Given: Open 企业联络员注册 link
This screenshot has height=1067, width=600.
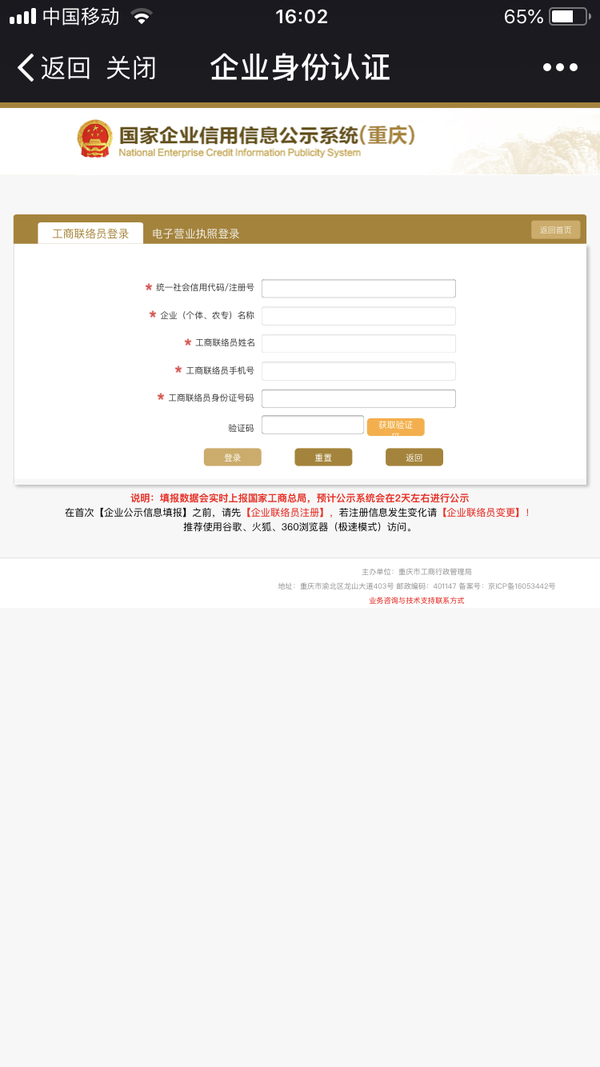Looking at the screenshot, I should click(x=287, y=512).
